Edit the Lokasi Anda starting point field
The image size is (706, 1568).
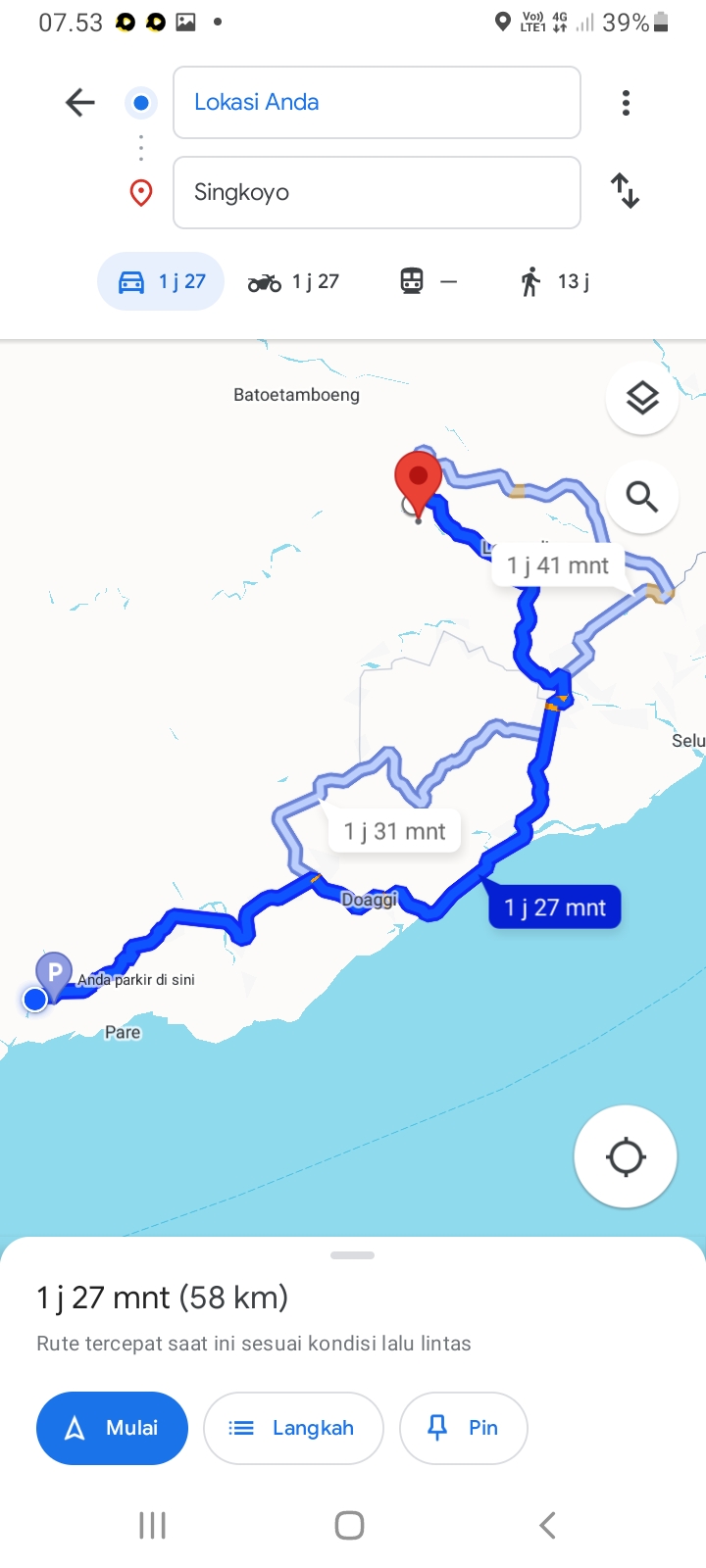coord(377,103)
